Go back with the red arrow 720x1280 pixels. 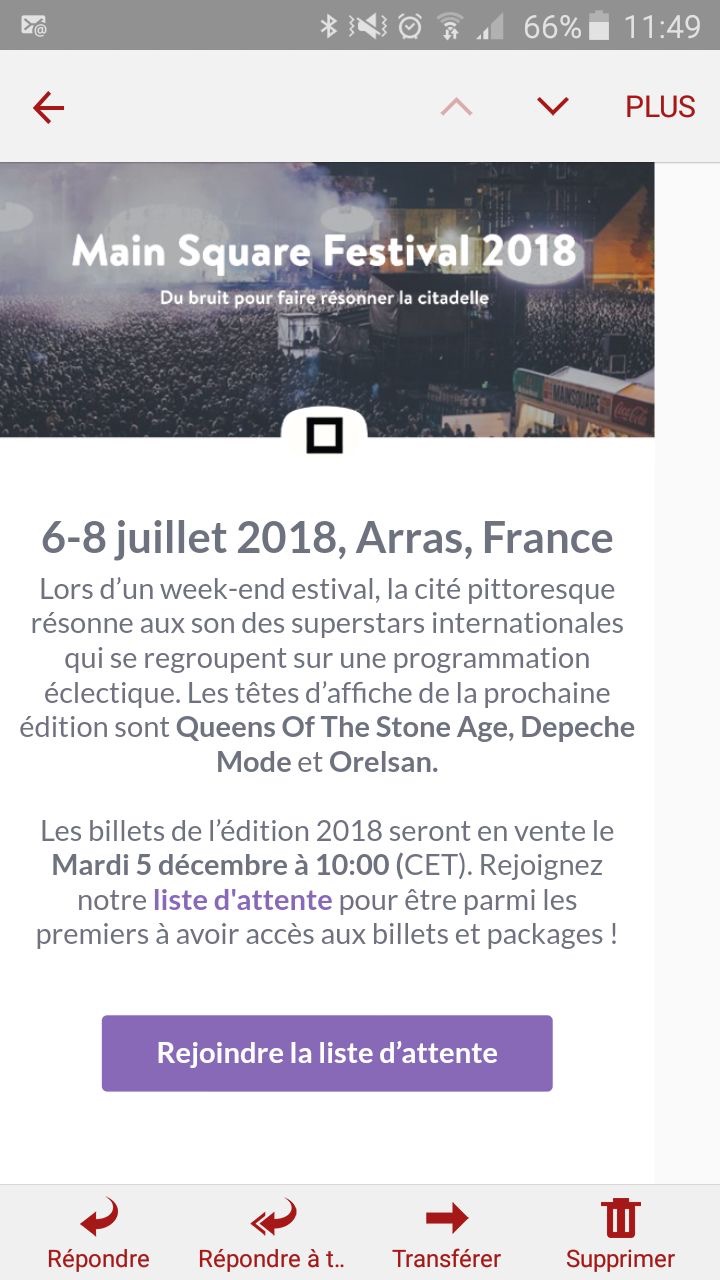click(x=48, y=107)
